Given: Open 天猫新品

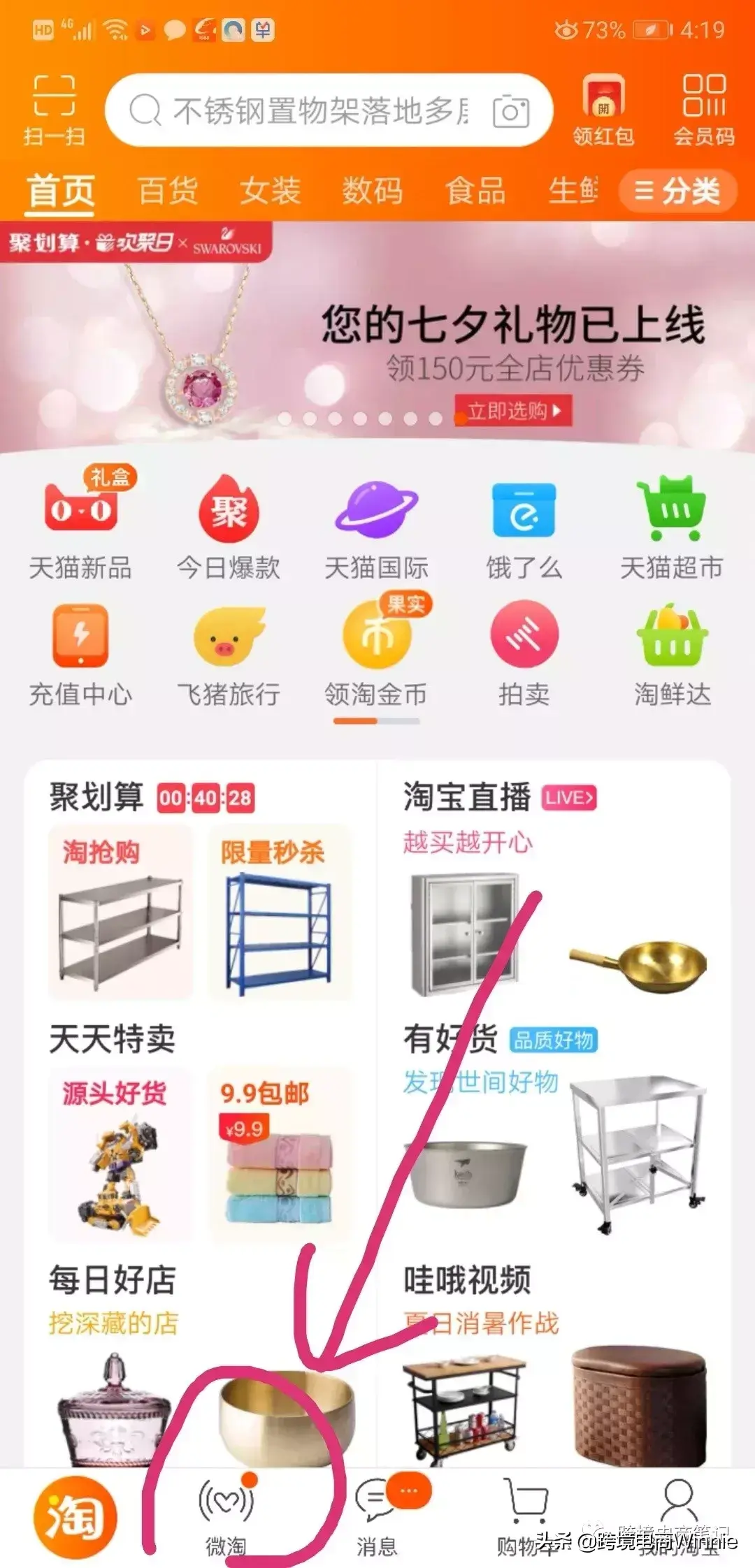Looking at the screenshot, I should [80, 523].
